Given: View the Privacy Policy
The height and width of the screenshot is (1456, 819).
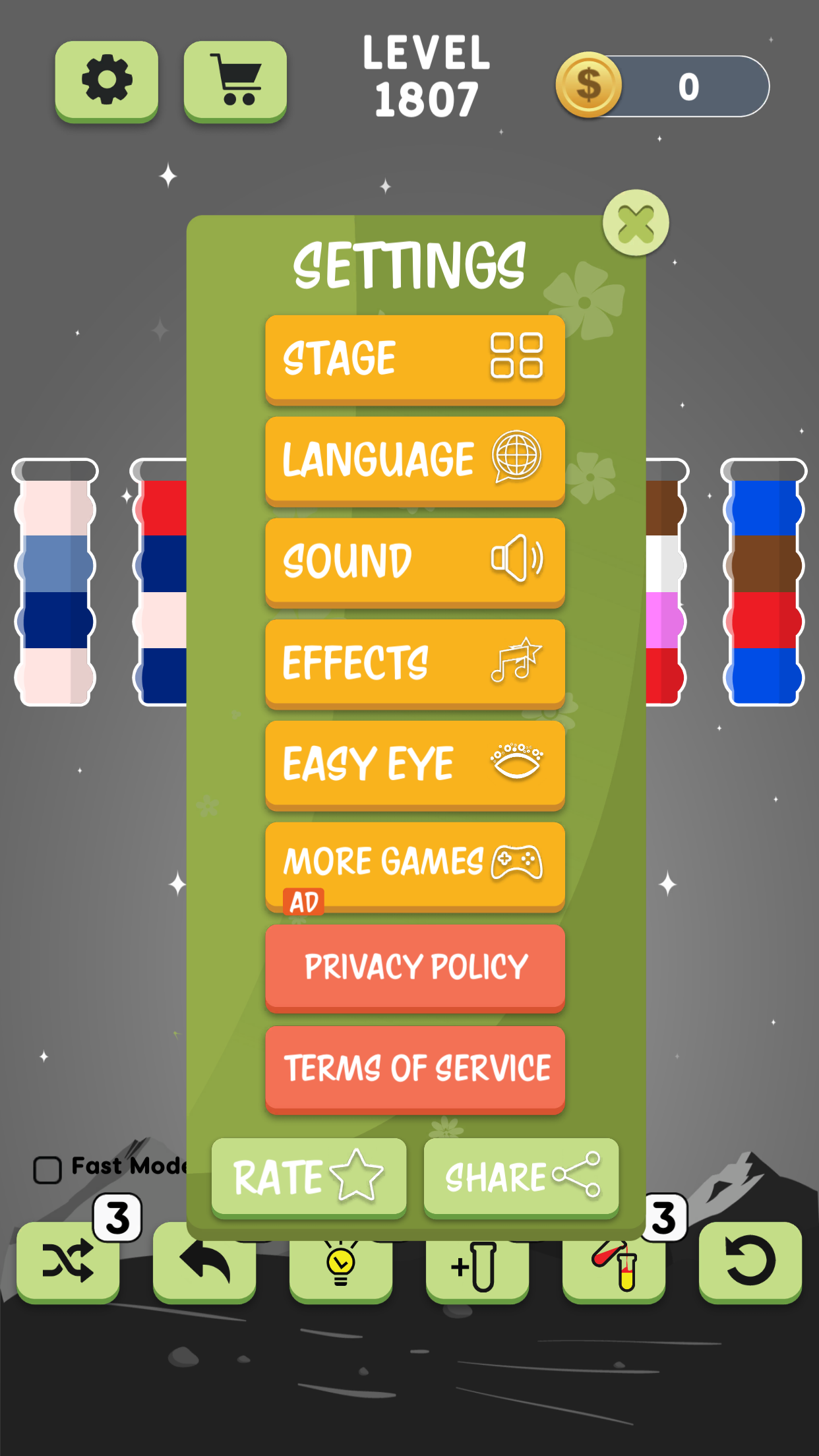Looking at the screenshot, I should (x=415, y=969).
